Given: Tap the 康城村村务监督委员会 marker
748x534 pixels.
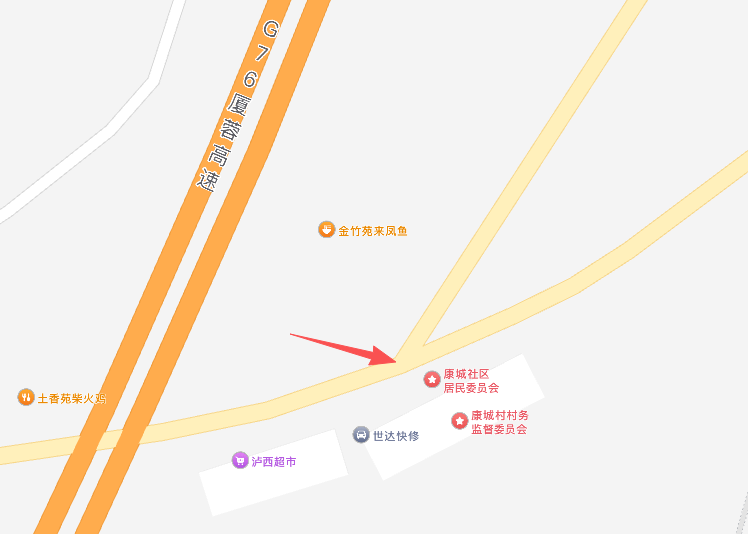Looking at the screenshot, I should [460, 421].
